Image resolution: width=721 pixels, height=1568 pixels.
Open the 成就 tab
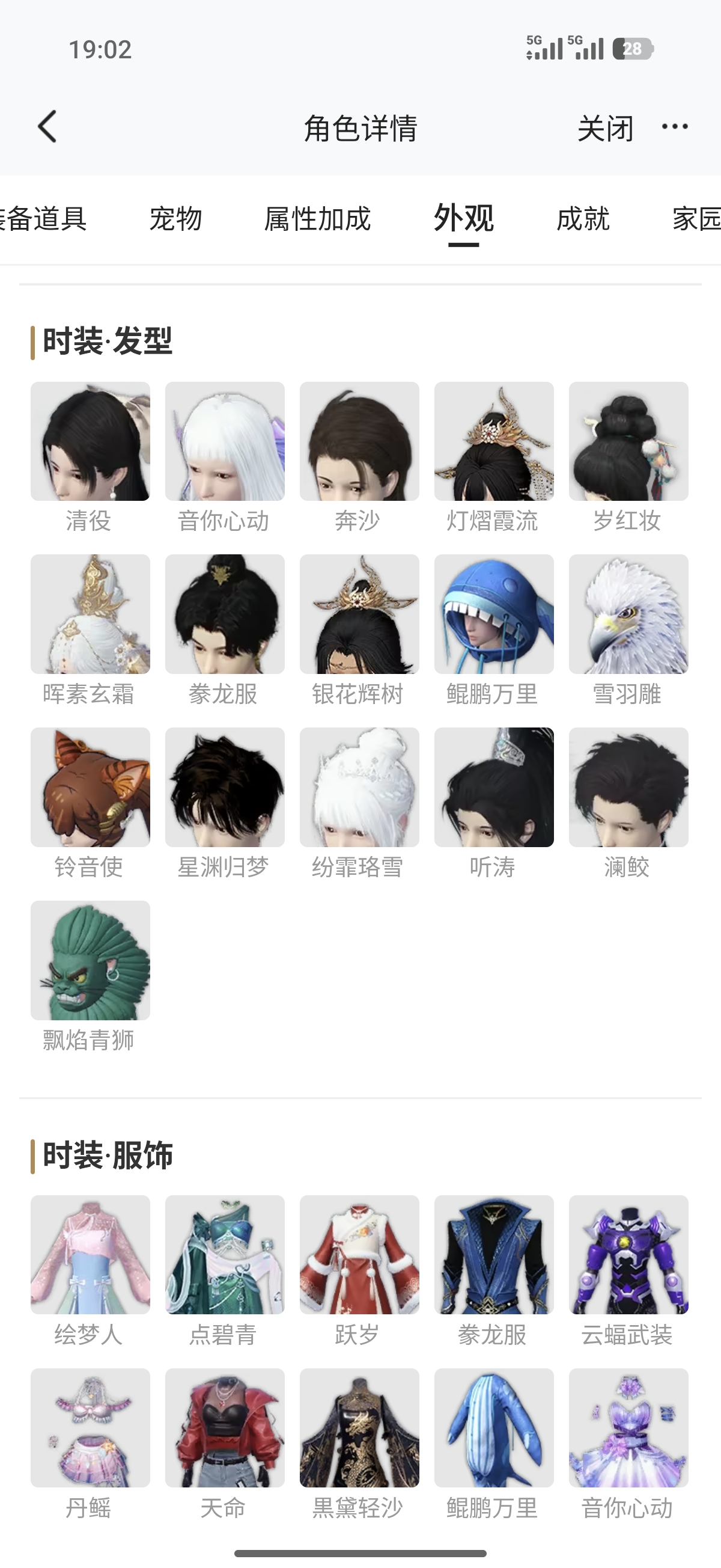tap(583, 218)
